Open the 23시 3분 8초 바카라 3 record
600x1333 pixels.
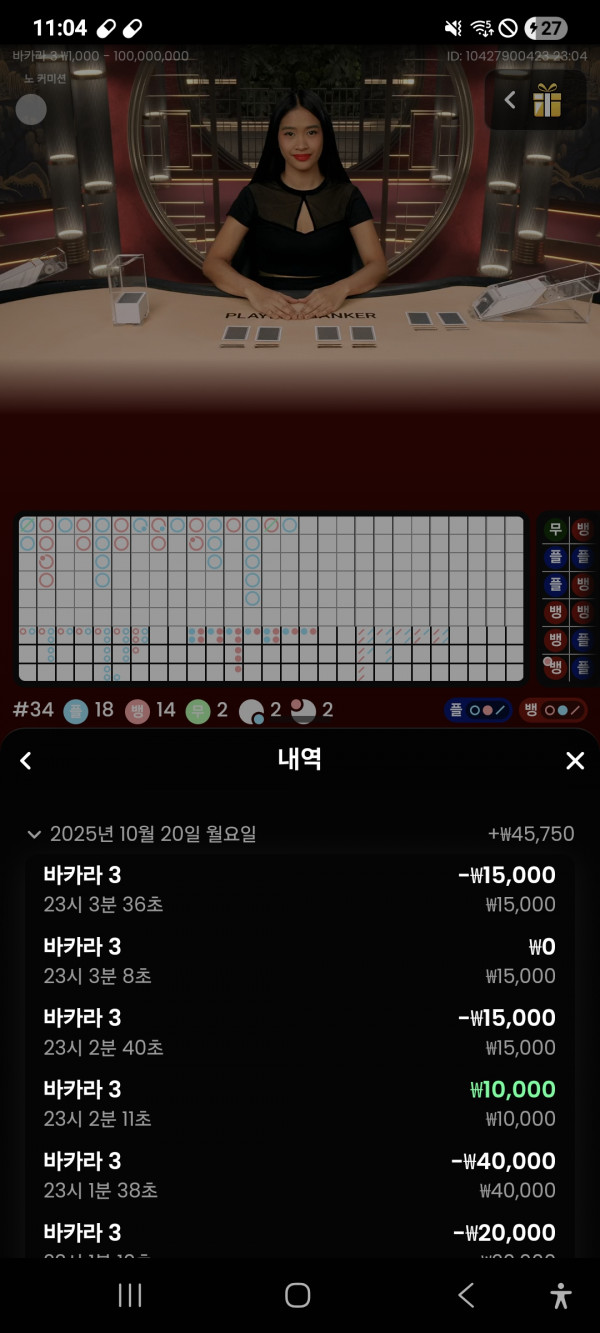(x=299, y=960)
